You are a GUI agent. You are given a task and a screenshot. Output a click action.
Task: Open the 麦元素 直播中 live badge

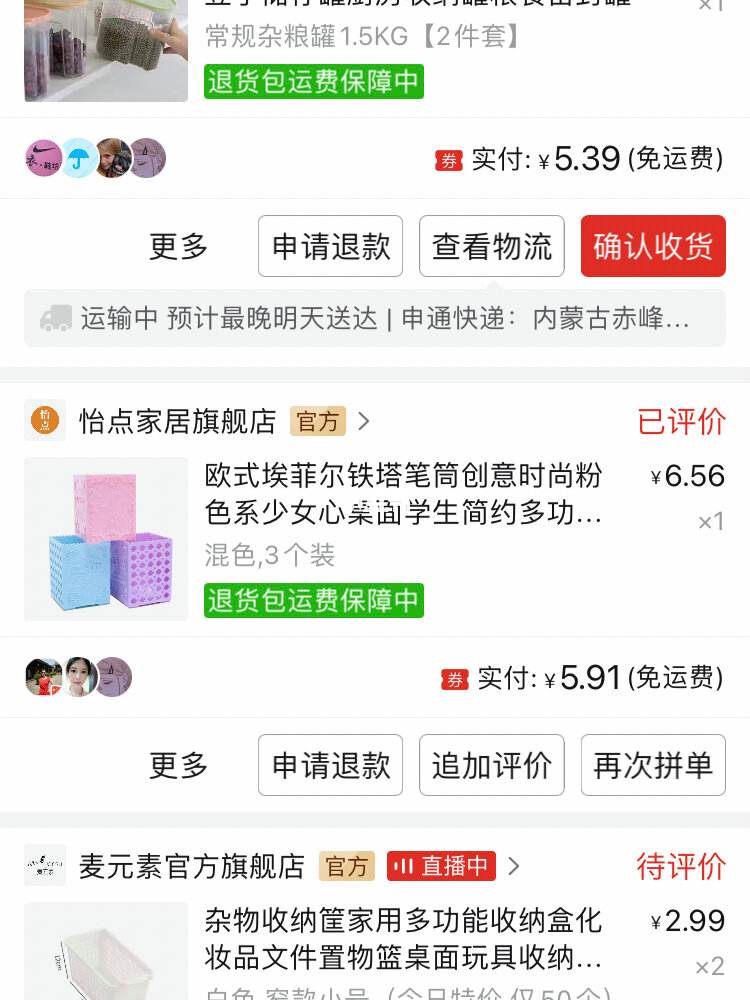coord(441,866)
